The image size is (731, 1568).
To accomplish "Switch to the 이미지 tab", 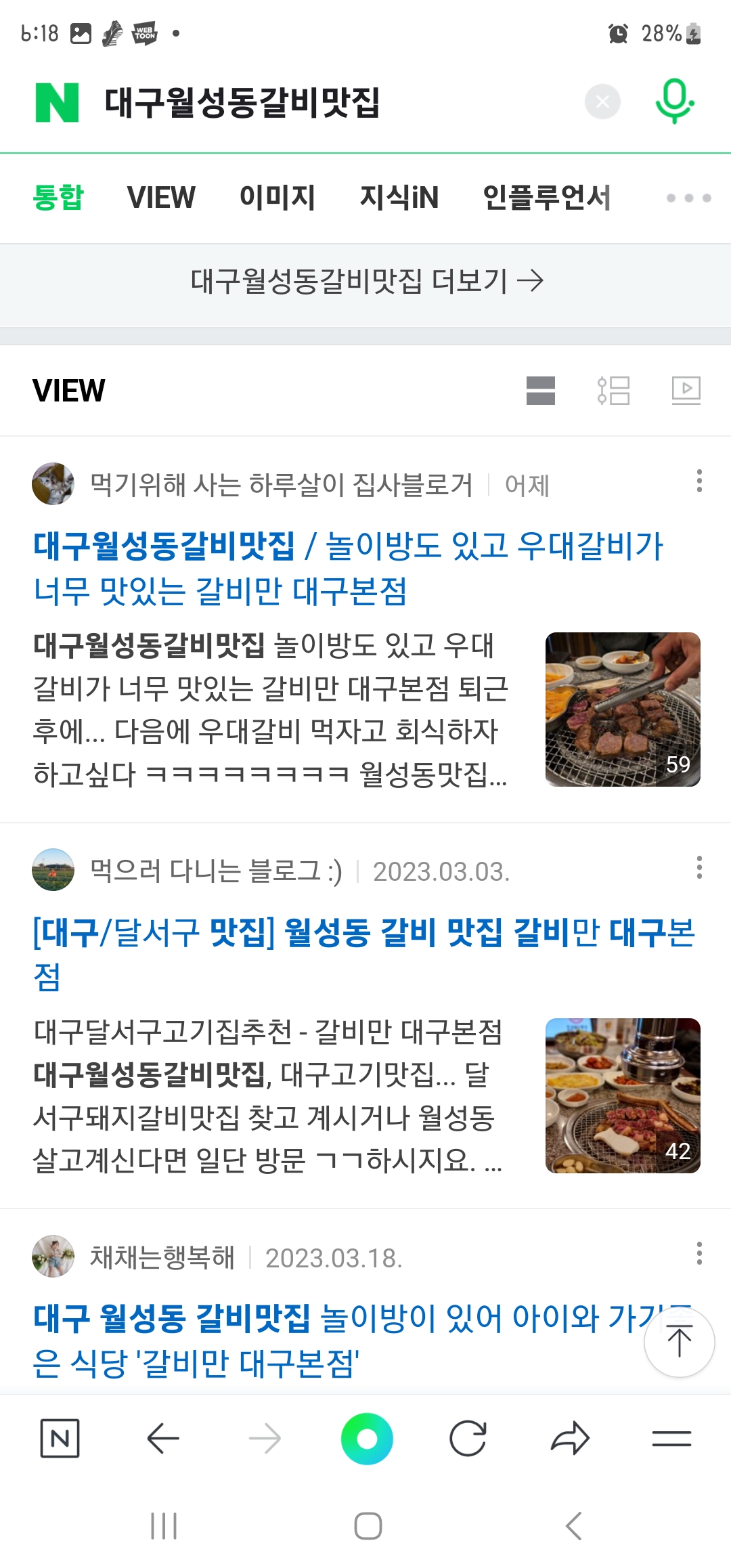I will pyautogui.click(x=278, y=198).
